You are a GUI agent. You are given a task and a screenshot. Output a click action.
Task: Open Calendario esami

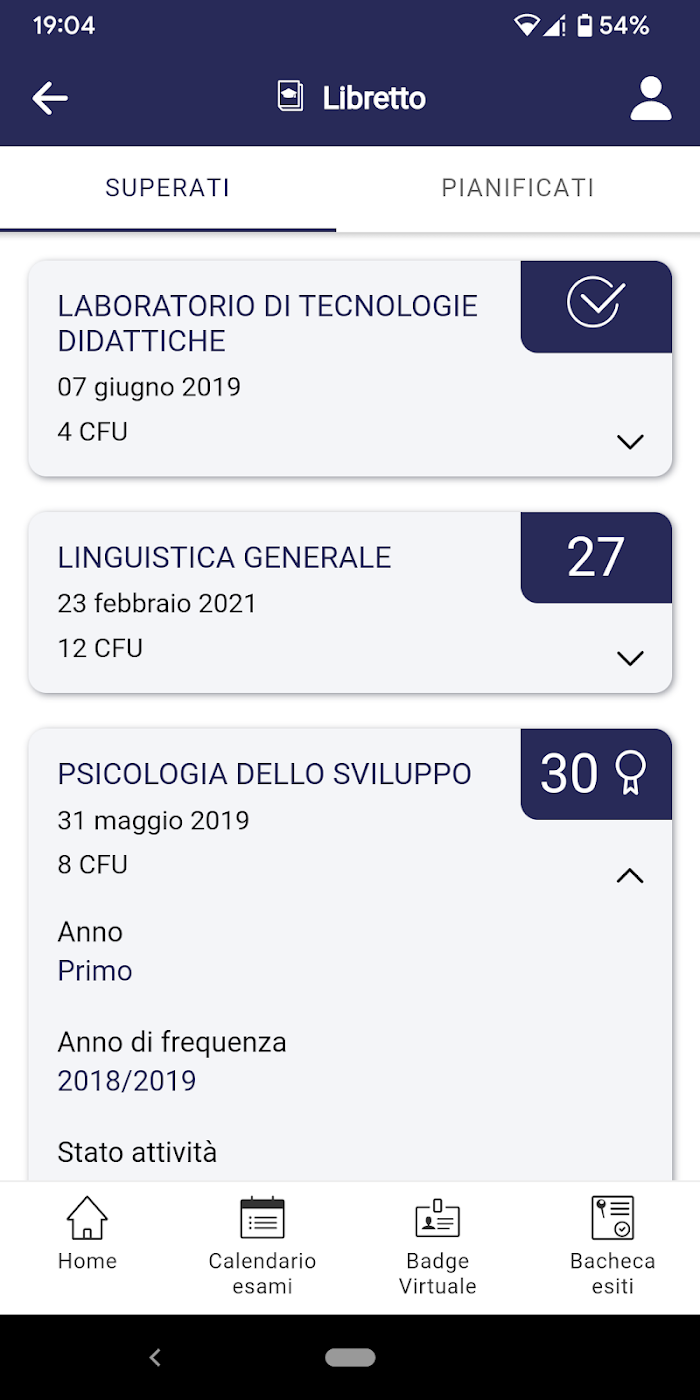pyautogui.click(x=262, y=1246)
